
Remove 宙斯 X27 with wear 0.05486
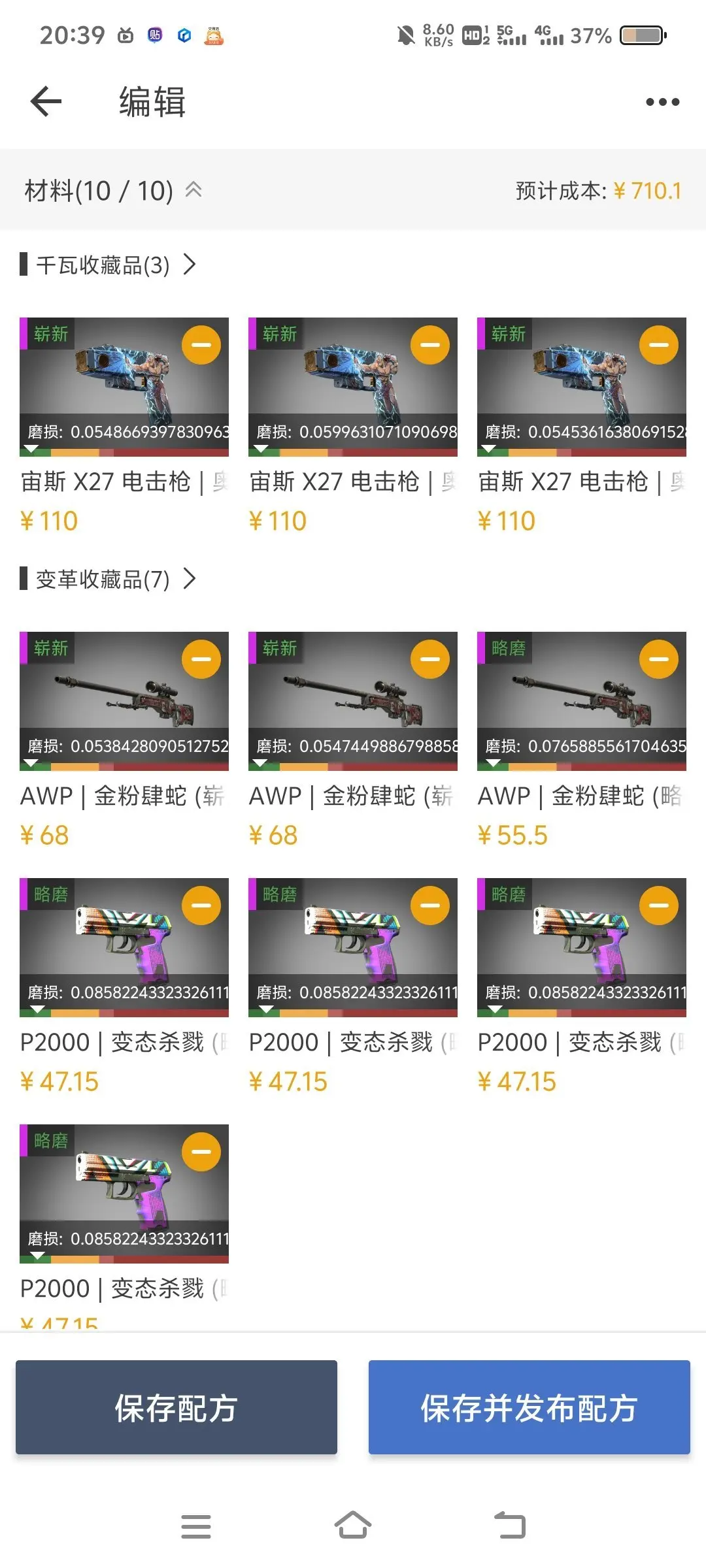(201, 344)
